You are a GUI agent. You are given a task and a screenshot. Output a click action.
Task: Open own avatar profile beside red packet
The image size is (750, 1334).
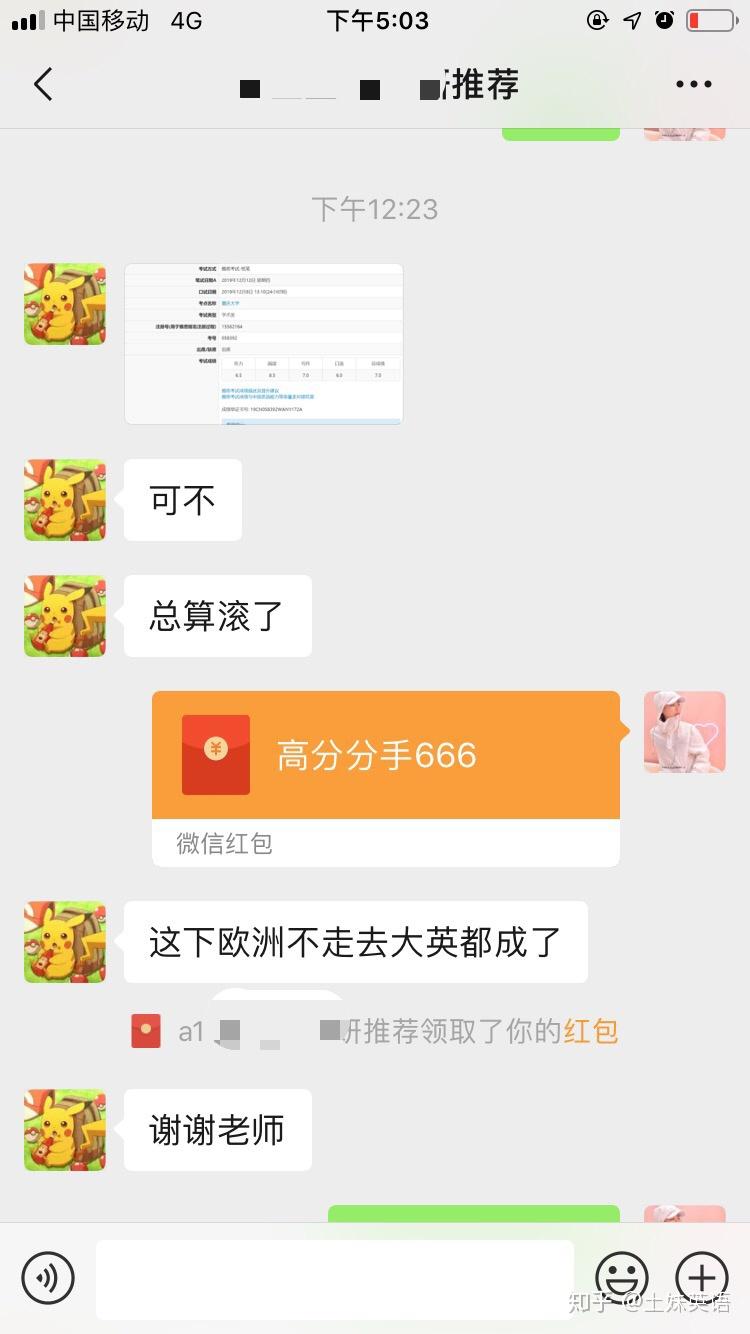684,732
